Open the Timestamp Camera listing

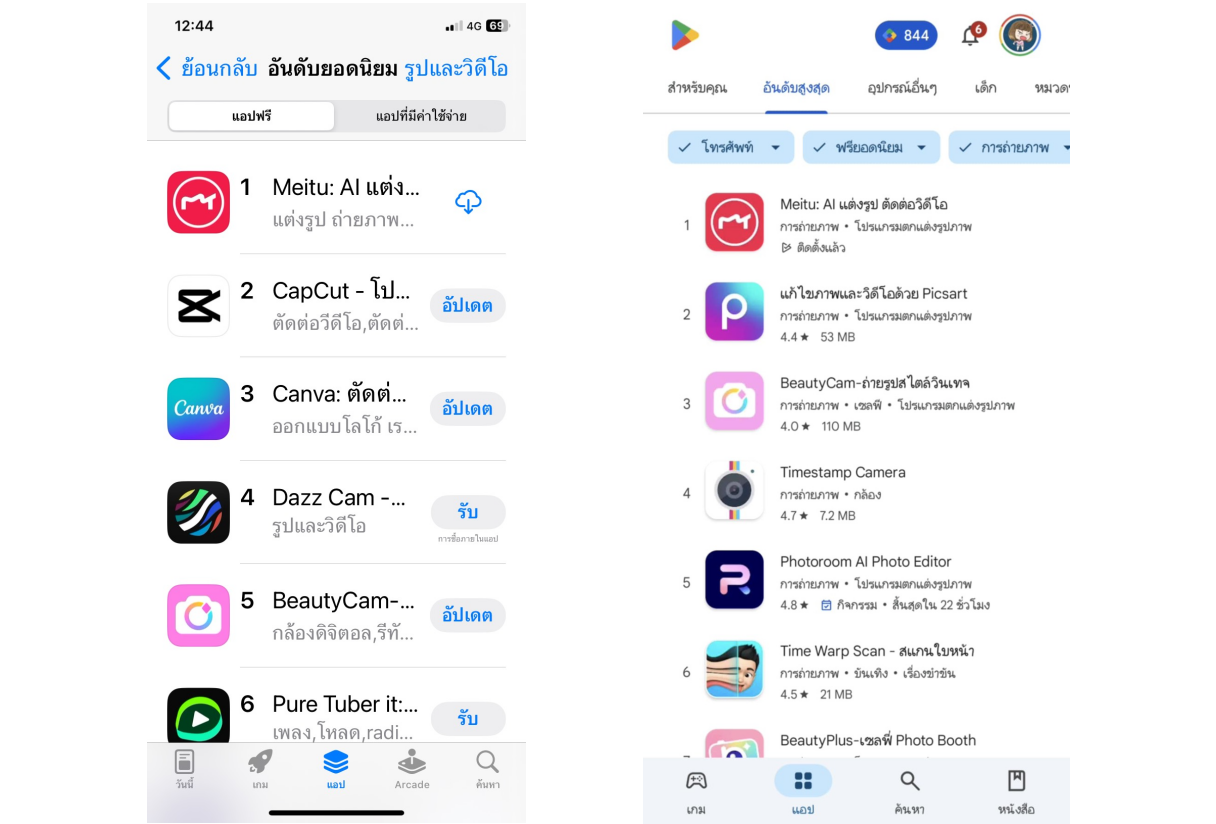pyautogui.click(x=843, y=472)
